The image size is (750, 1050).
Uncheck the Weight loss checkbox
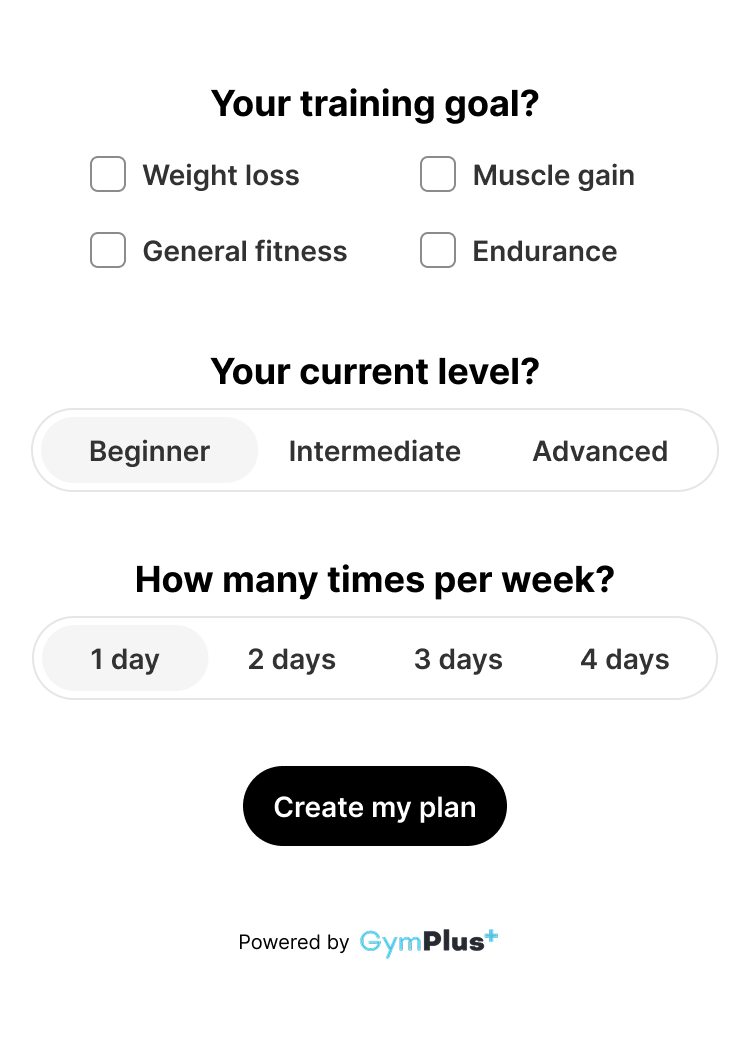tap(107, 174)
